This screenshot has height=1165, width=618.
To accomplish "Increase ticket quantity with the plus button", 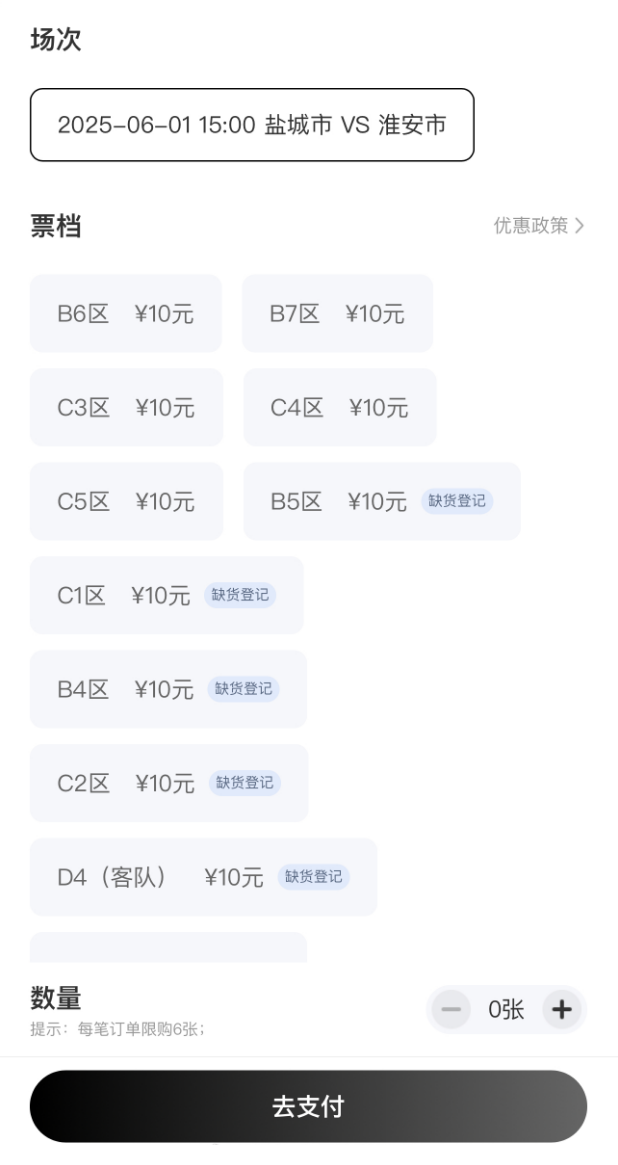I will click(x=562, y=1010).
